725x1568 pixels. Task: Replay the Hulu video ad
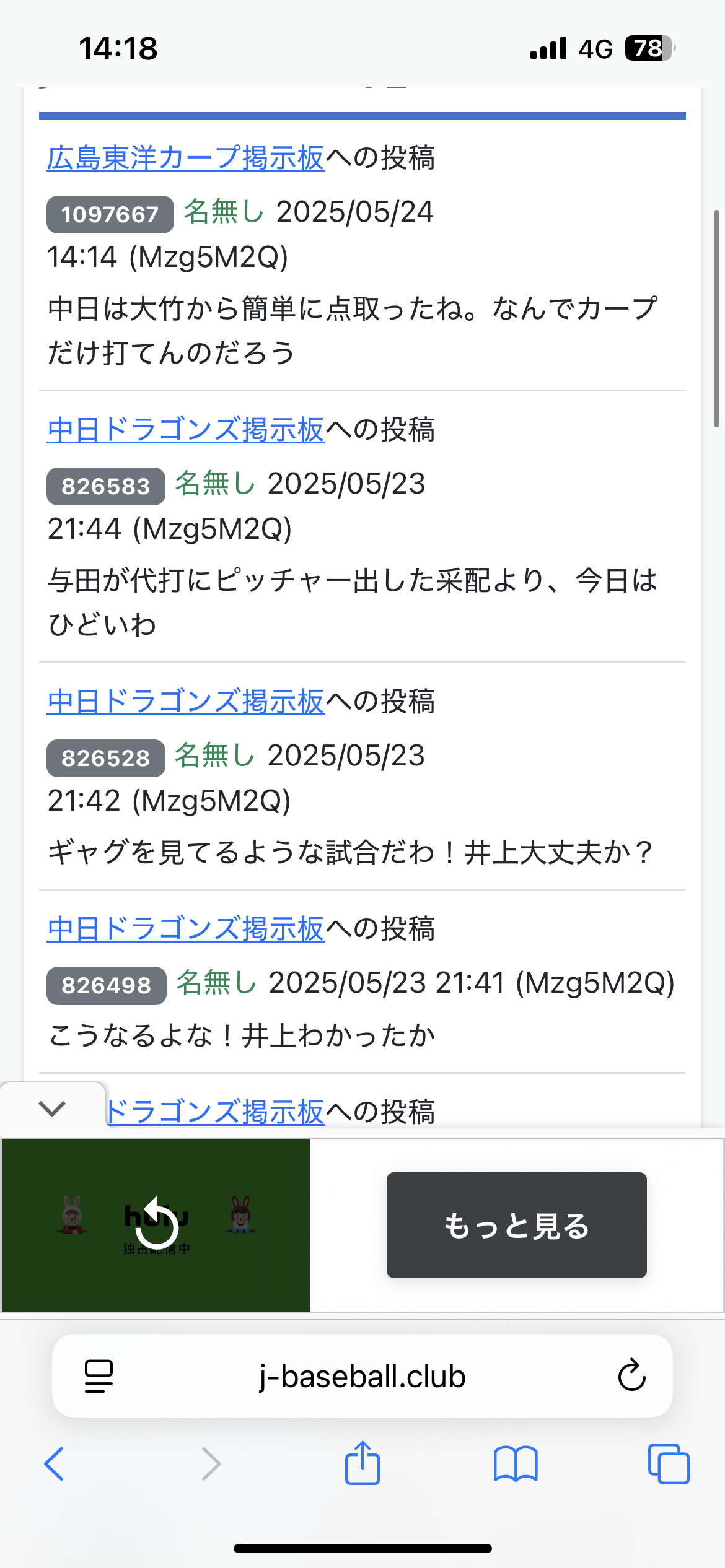[x=157, y=1222]
